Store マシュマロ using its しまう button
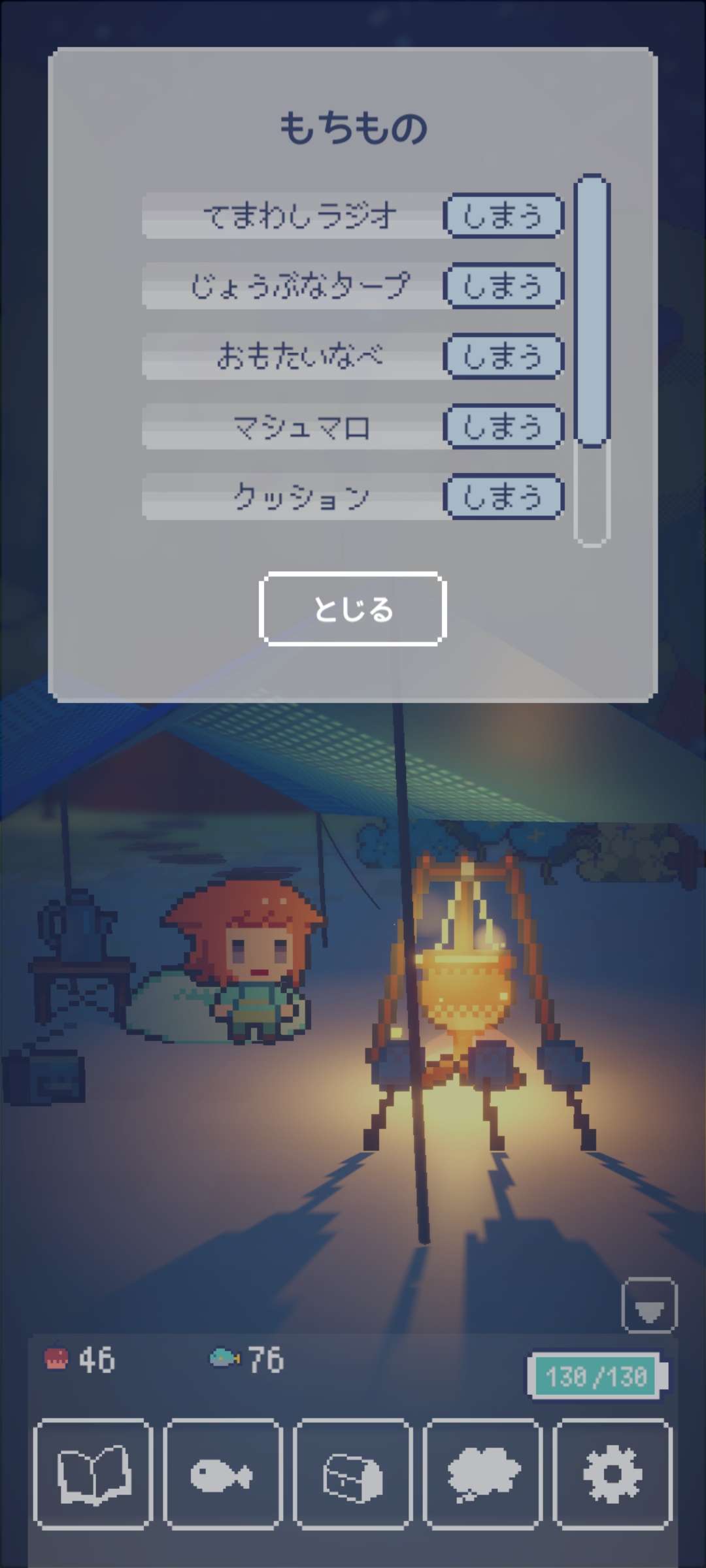 (503, 426)
